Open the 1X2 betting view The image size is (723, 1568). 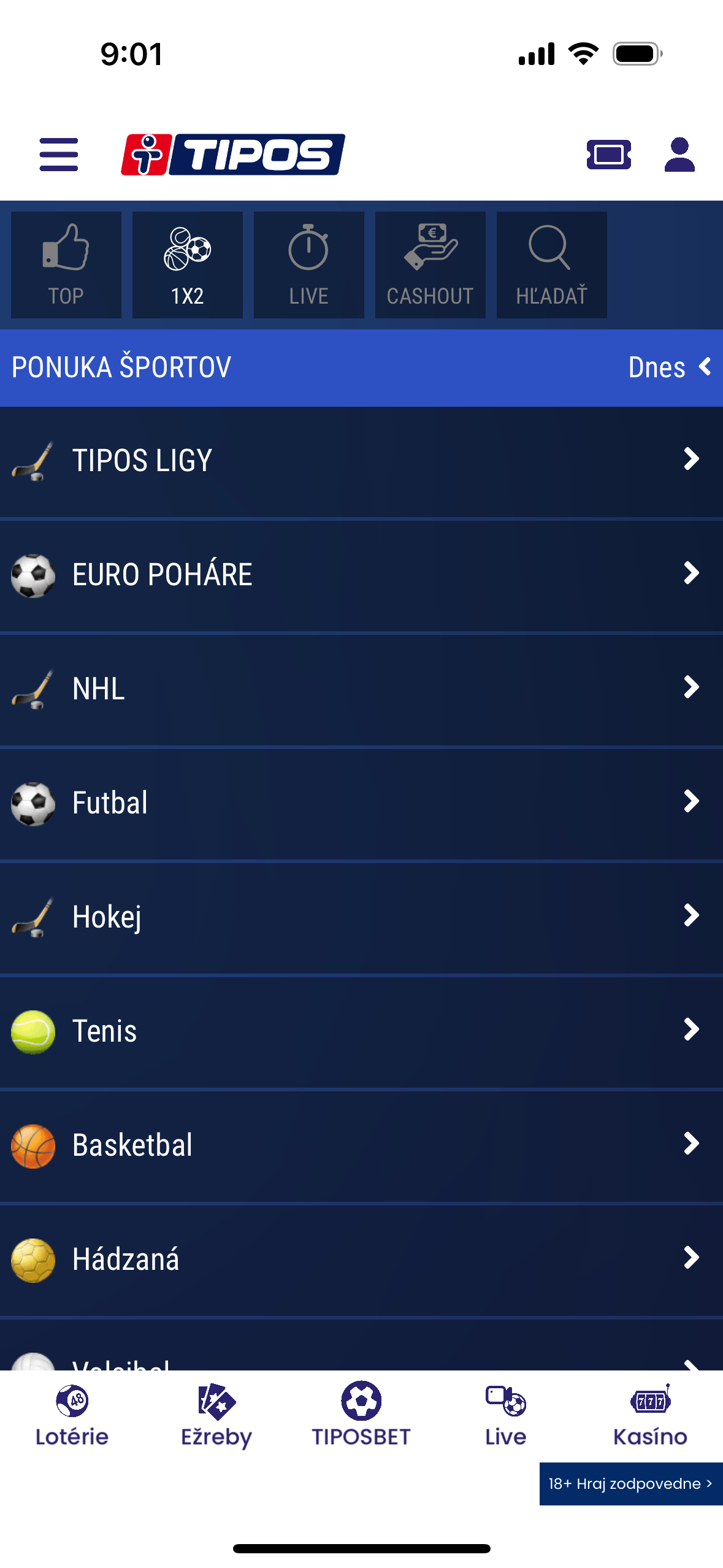tap(186, 264)
